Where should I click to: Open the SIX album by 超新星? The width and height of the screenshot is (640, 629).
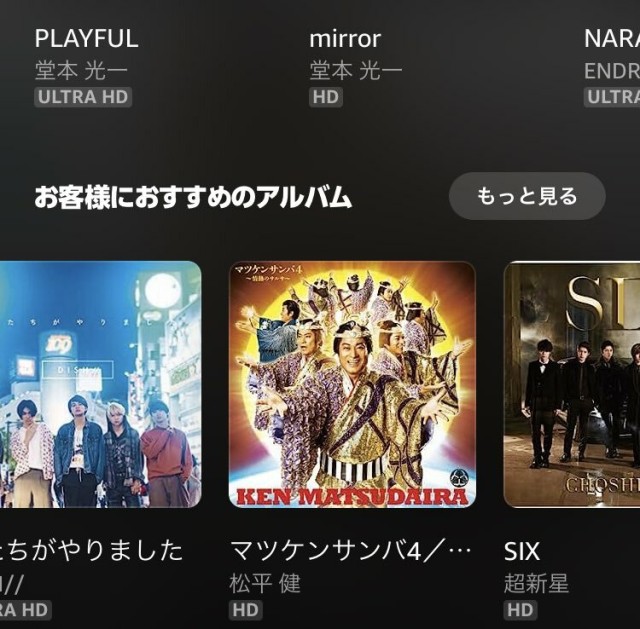click(571, 384)
